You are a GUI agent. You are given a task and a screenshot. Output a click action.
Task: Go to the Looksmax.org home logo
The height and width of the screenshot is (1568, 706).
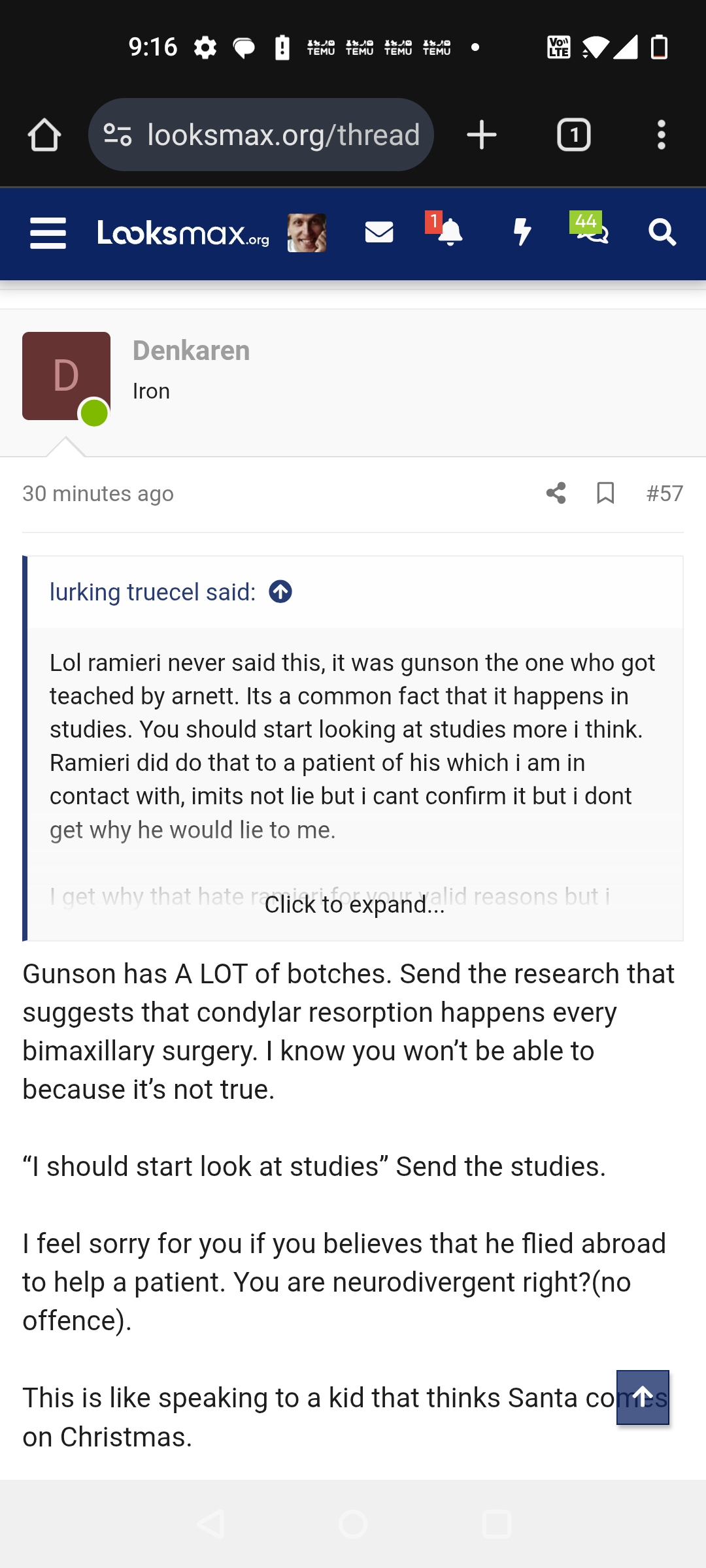coord(183,233)
